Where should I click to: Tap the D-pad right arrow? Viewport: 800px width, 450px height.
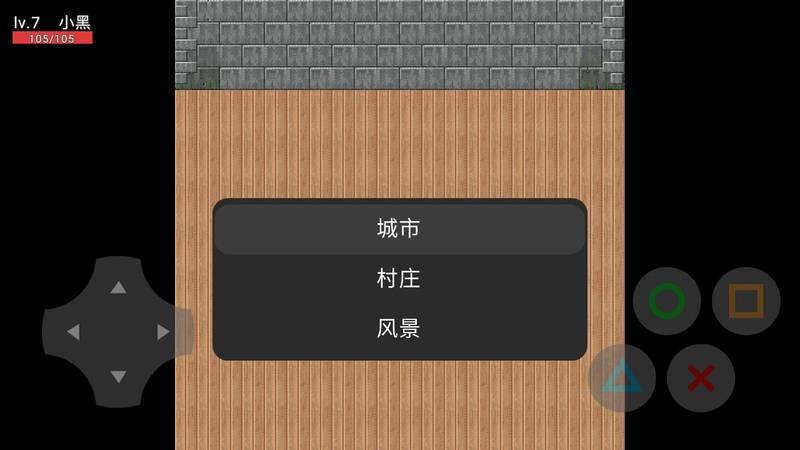pyautogui.click(x=163, y=332)
